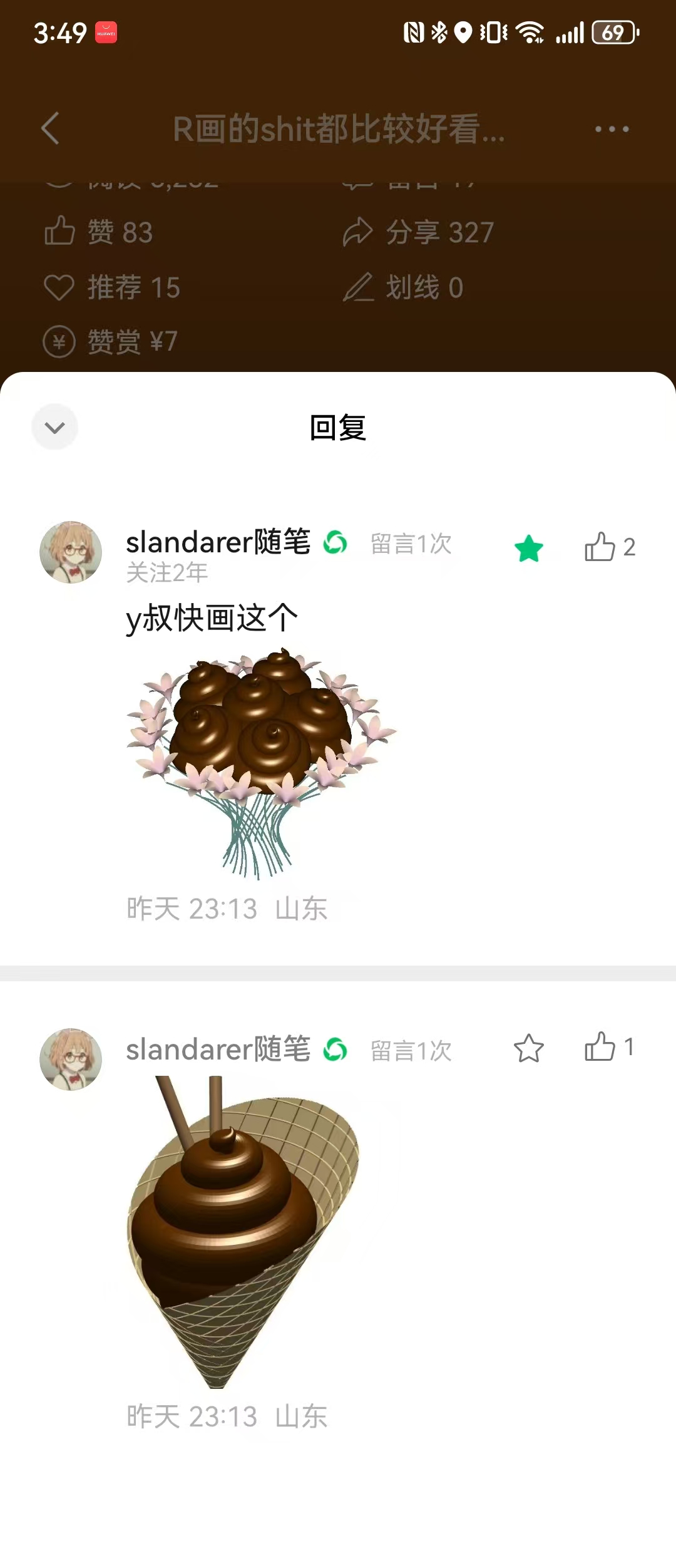Screen dimensions: 676x1568
Task: Recommend the article with 推荐 15
Action: (113, 287)
